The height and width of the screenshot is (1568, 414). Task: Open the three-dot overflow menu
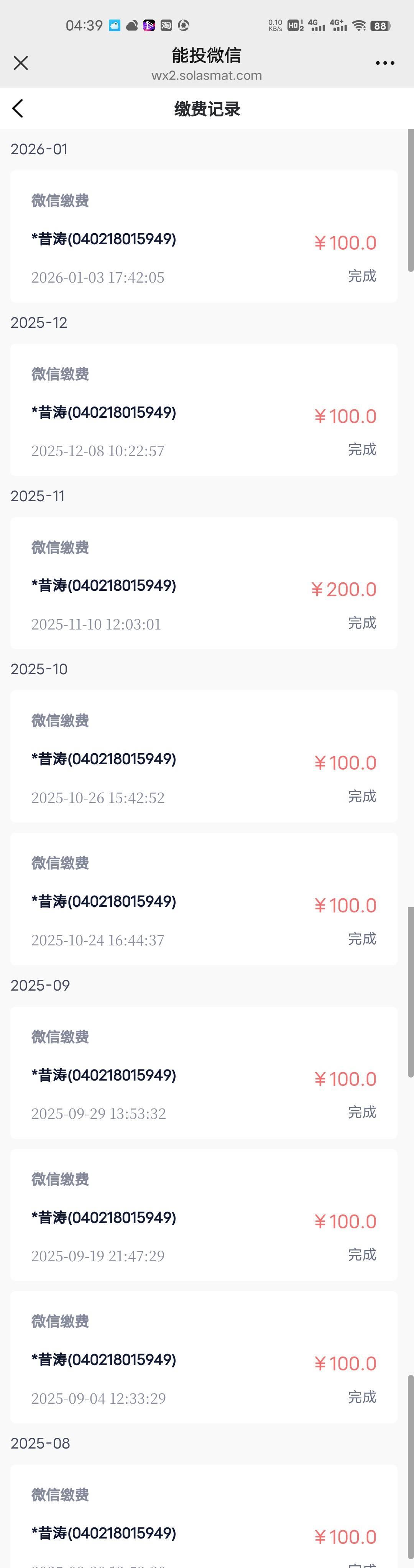tap(385, 63)
